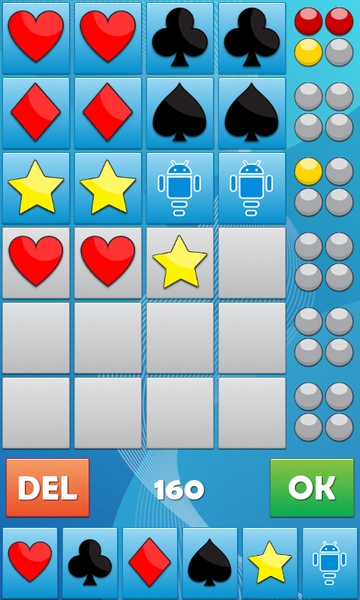Pick the club symbol from the bottom palette

pyautogui.click(x=90, y=562)
